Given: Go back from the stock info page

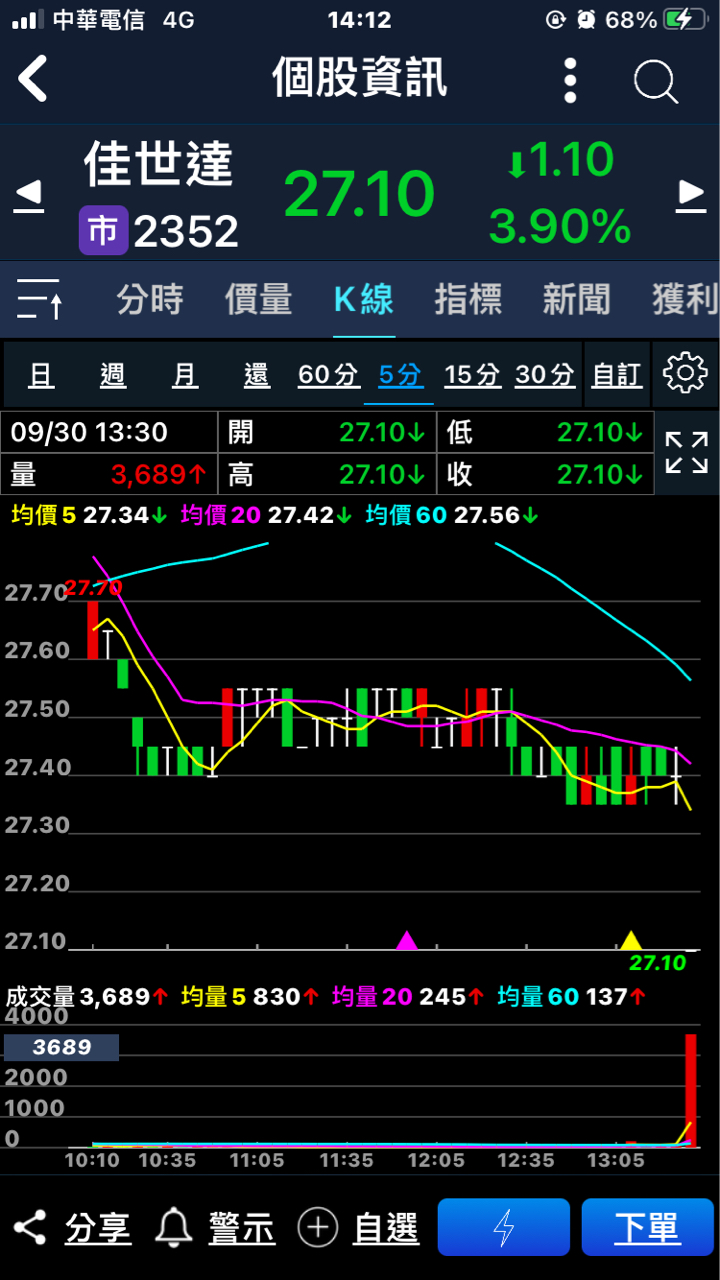Looking at the screenshot, I should pyautogui.click(x=34, y=79).
